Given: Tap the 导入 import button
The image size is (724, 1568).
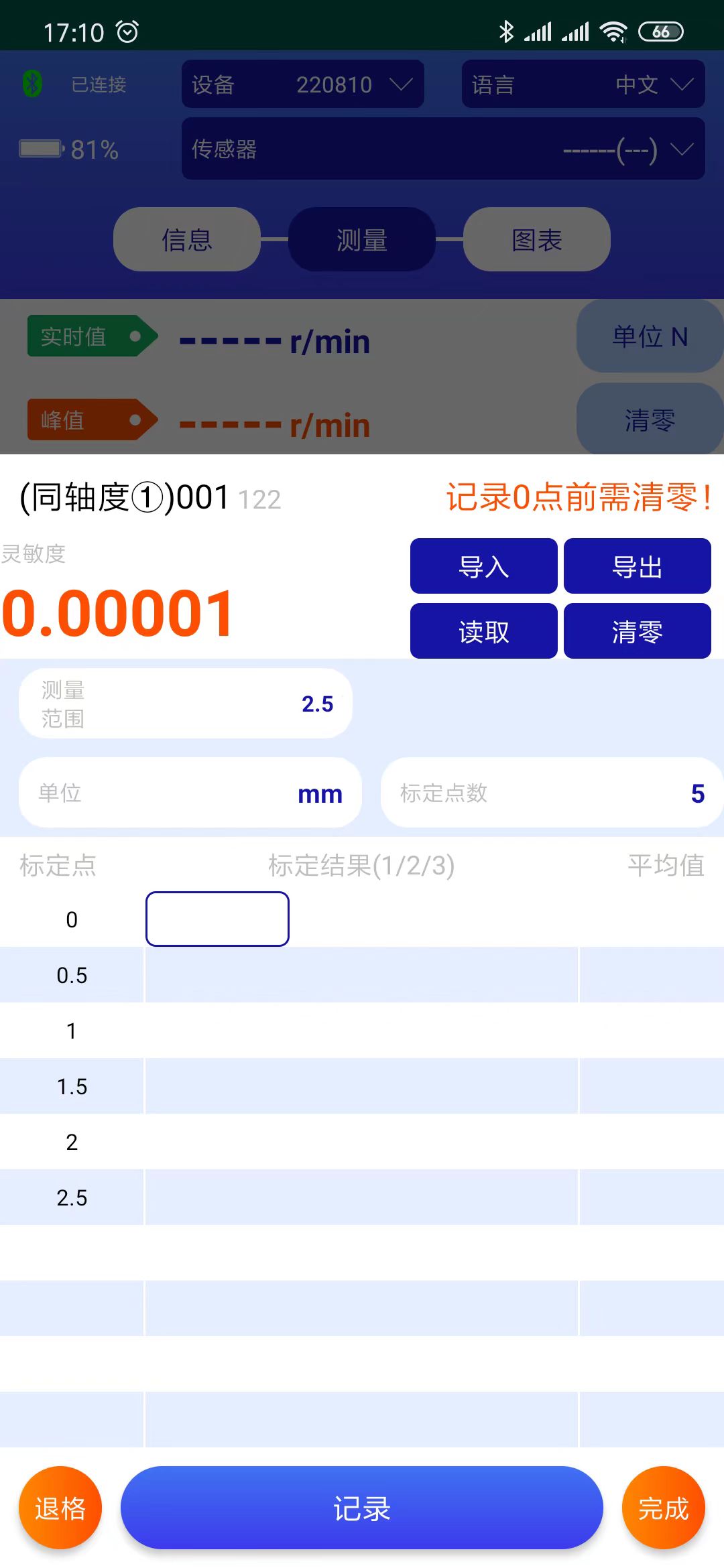Looking at the screenshot, I should click(x=483, y=566).
